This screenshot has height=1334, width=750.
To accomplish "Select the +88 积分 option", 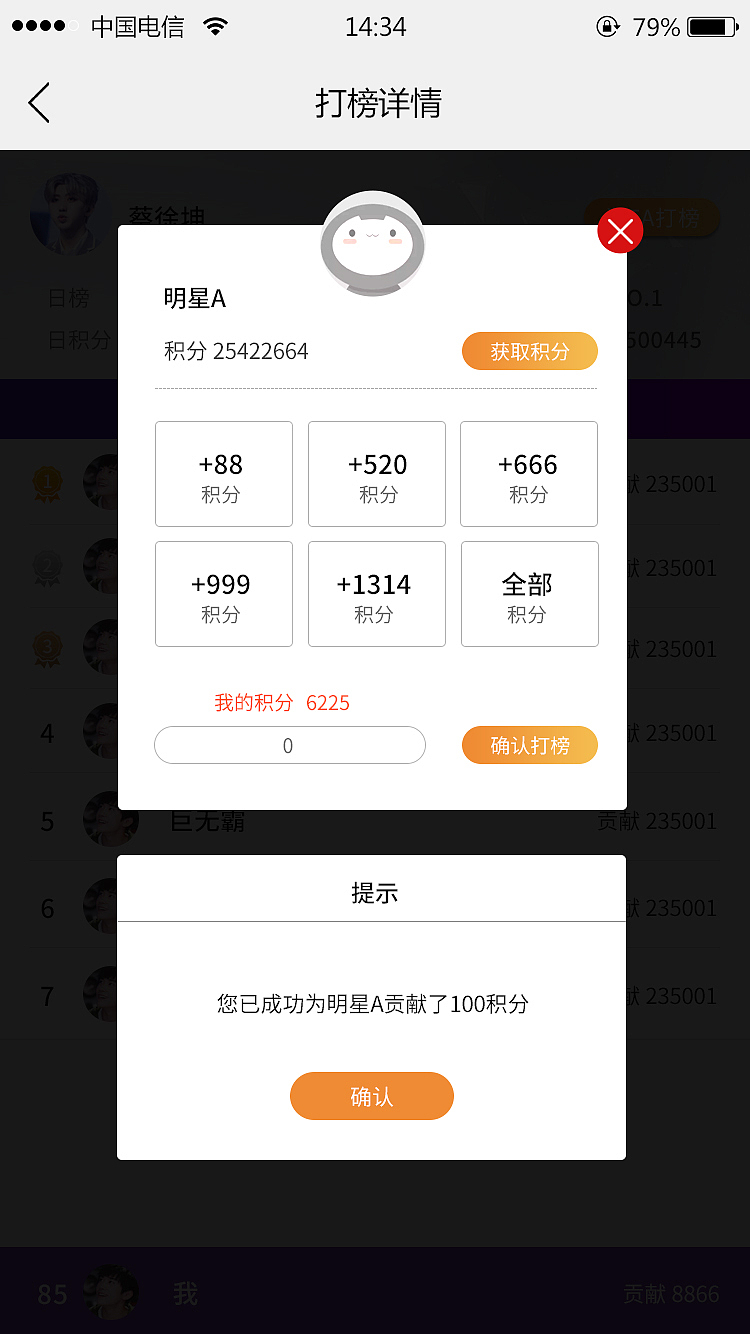I will (224, 474).
